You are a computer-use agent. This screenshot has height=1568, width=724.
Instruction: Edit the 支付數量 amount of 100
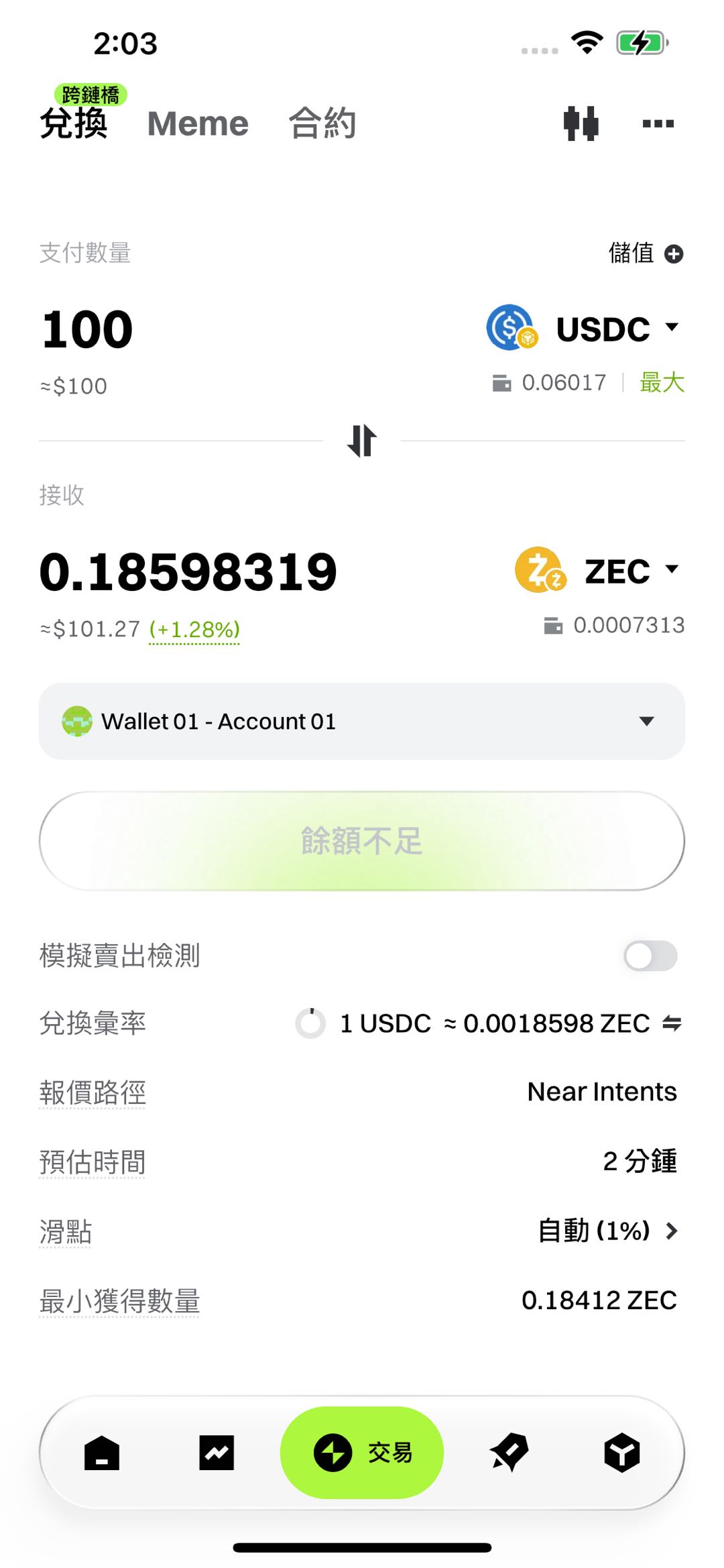(88, 329)
